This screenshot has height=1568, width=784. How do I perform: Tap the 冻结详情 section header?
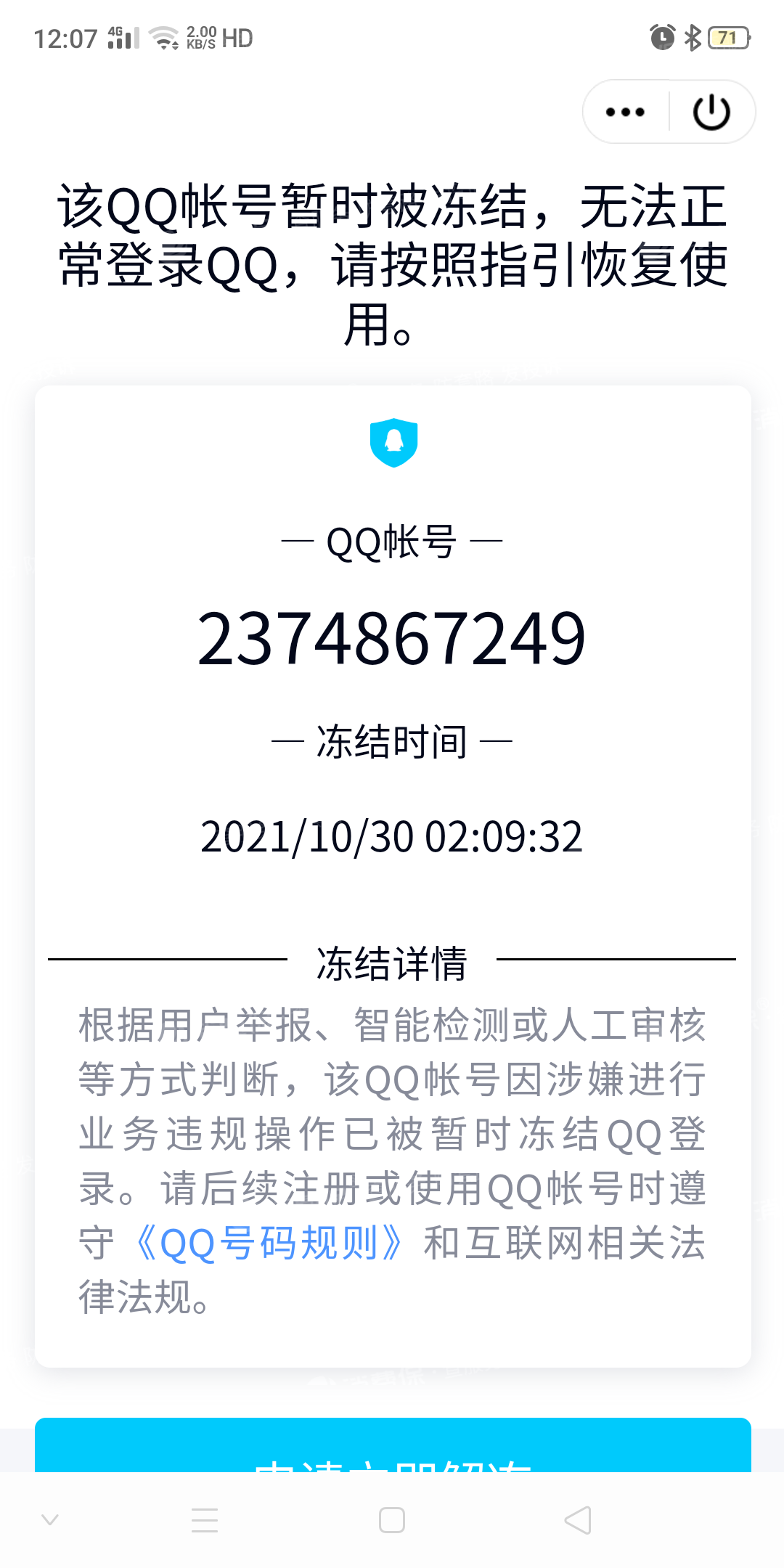392,960
